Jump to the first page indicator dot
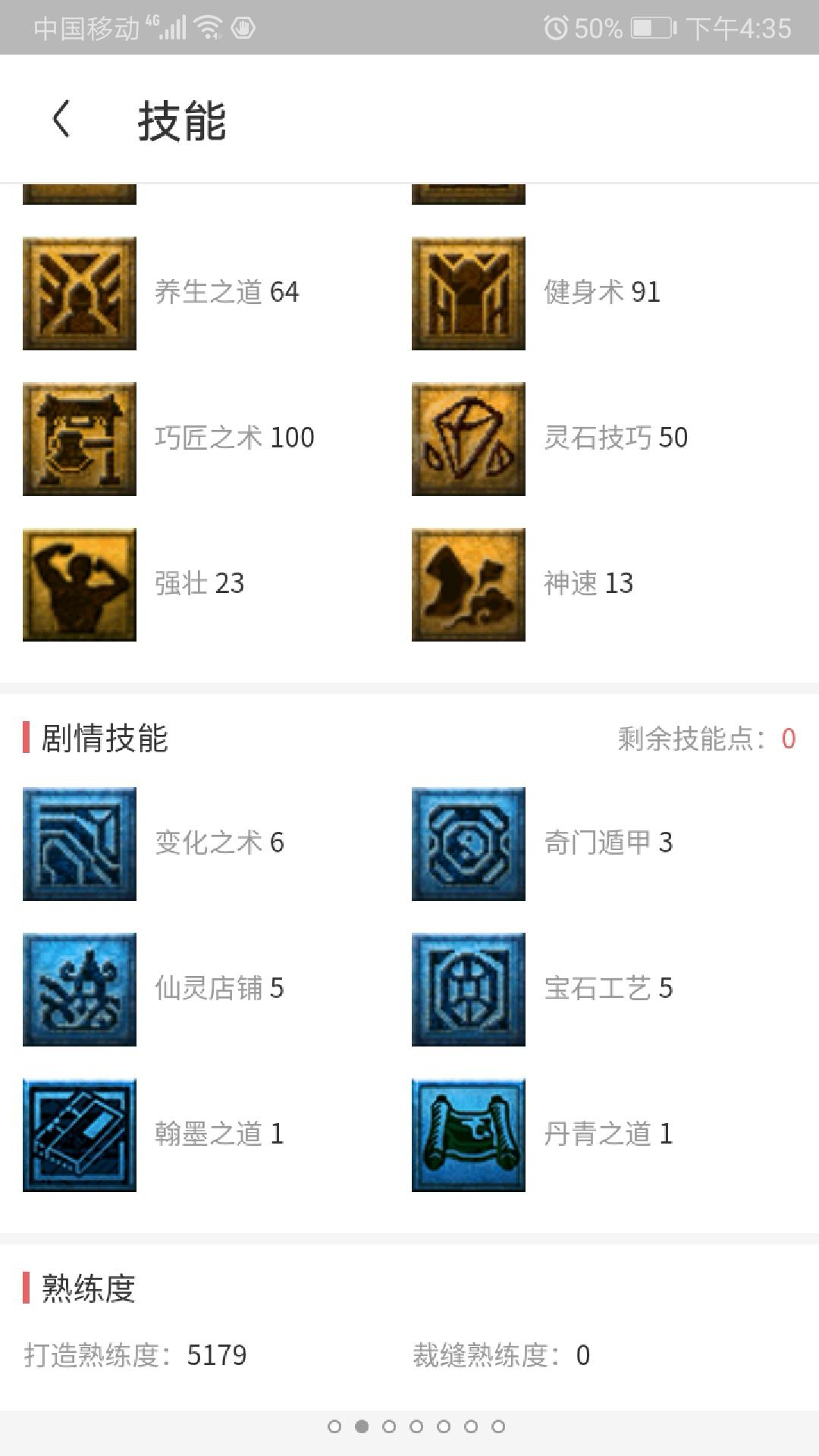Screen dimensions: 819x1456 (x=334, y=1426)
